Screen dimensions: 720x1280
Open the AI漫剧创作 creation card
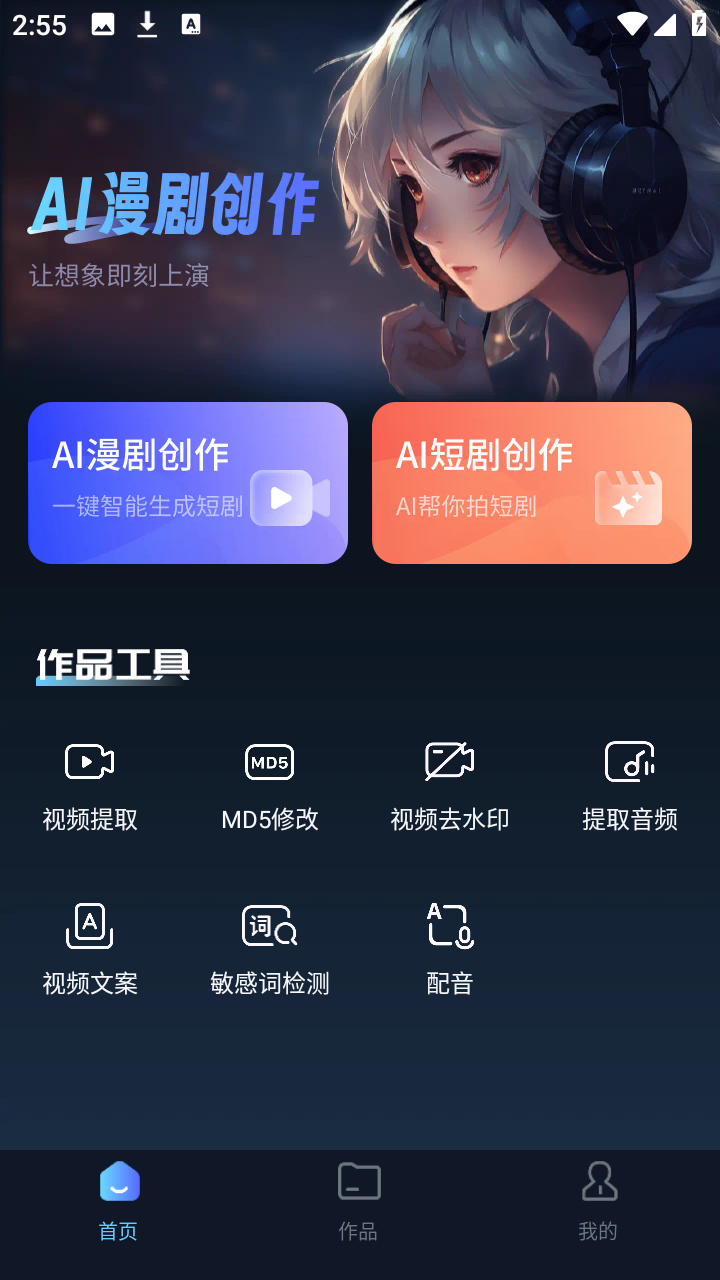click(x=188, y=482)
